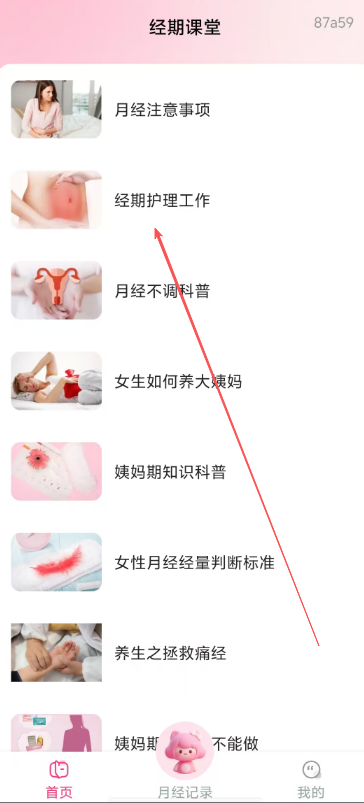Open the 姨妈期知识科普 article
The image size is (364, 803).
point(182,472)
